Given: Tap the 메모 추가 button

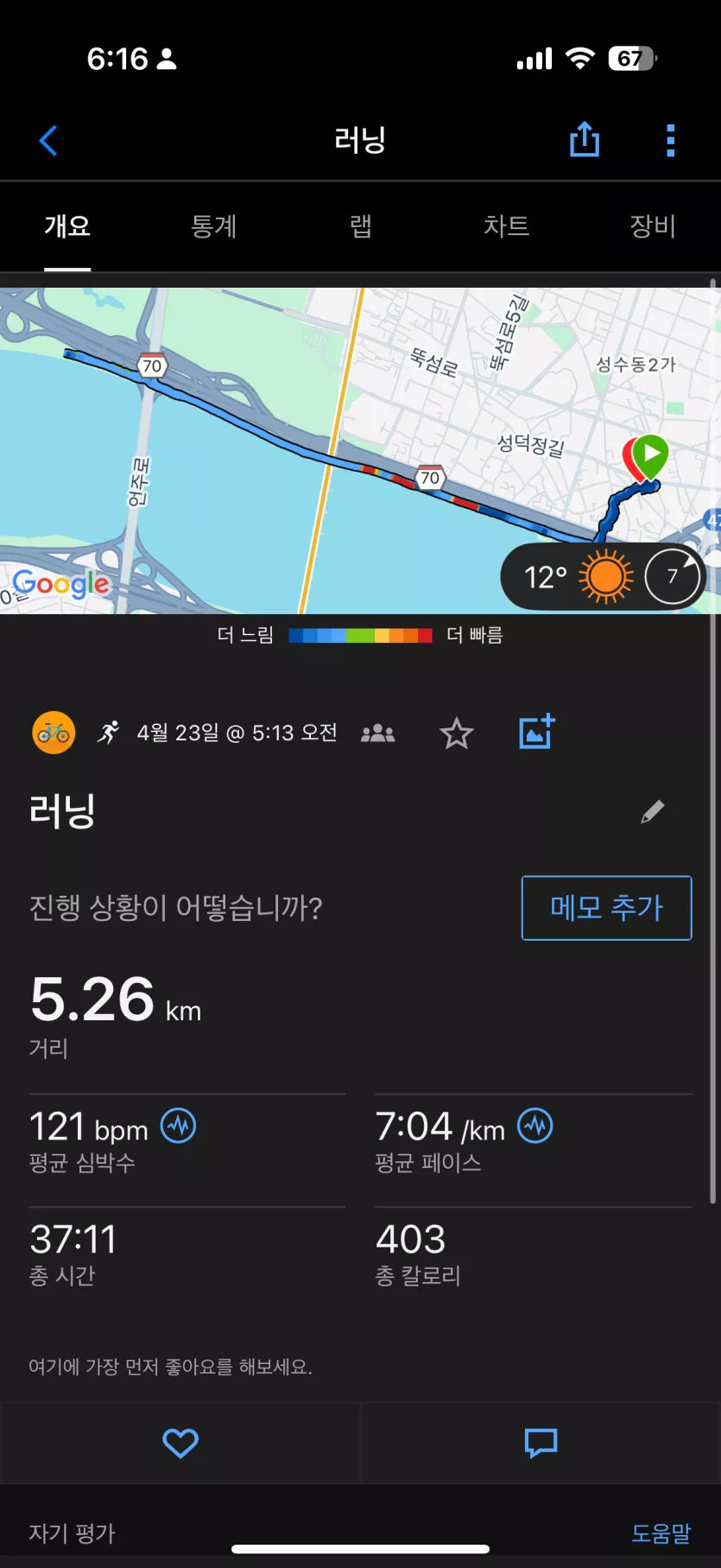Looking at the screenshot, I should 606,908.
